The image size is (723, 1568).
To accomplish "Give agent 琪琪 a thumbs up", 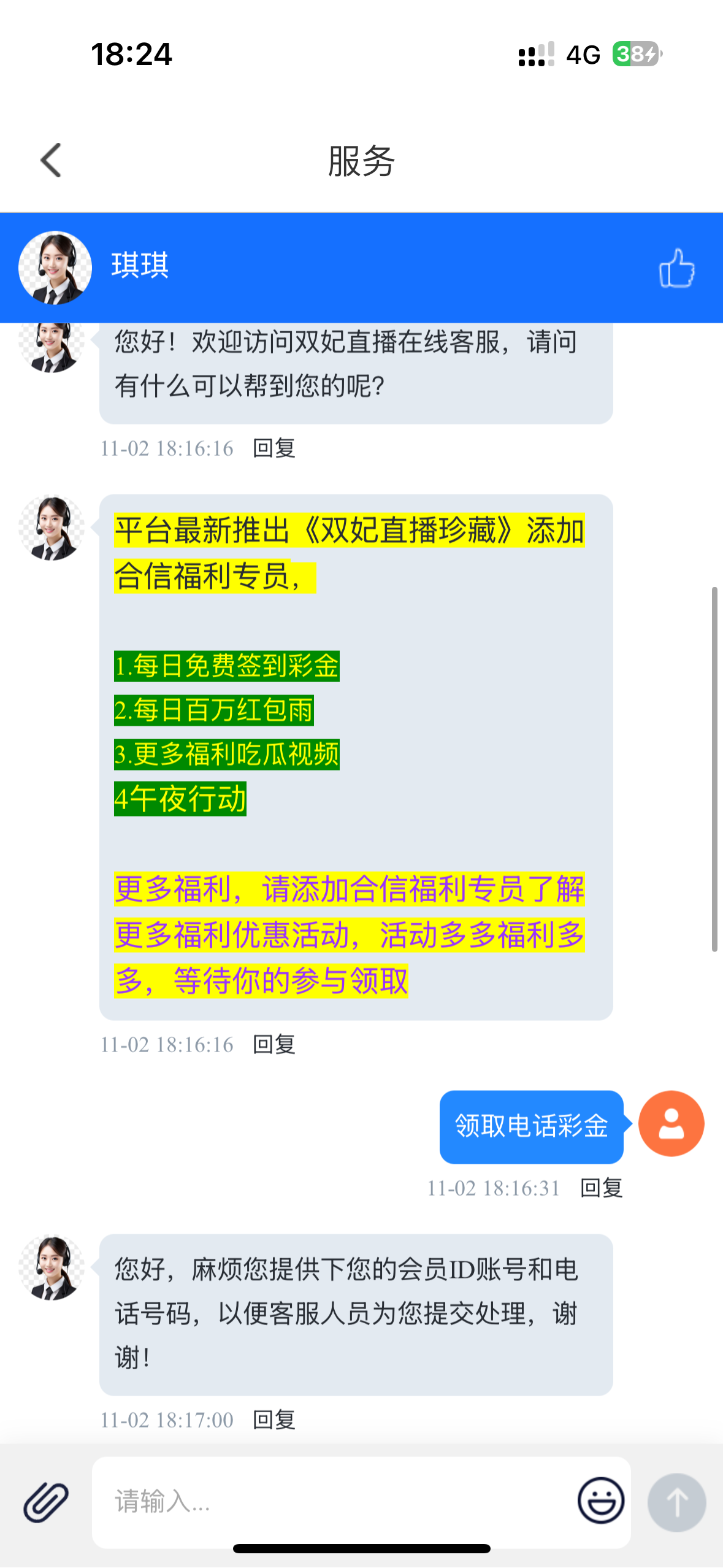I will 676,268.
